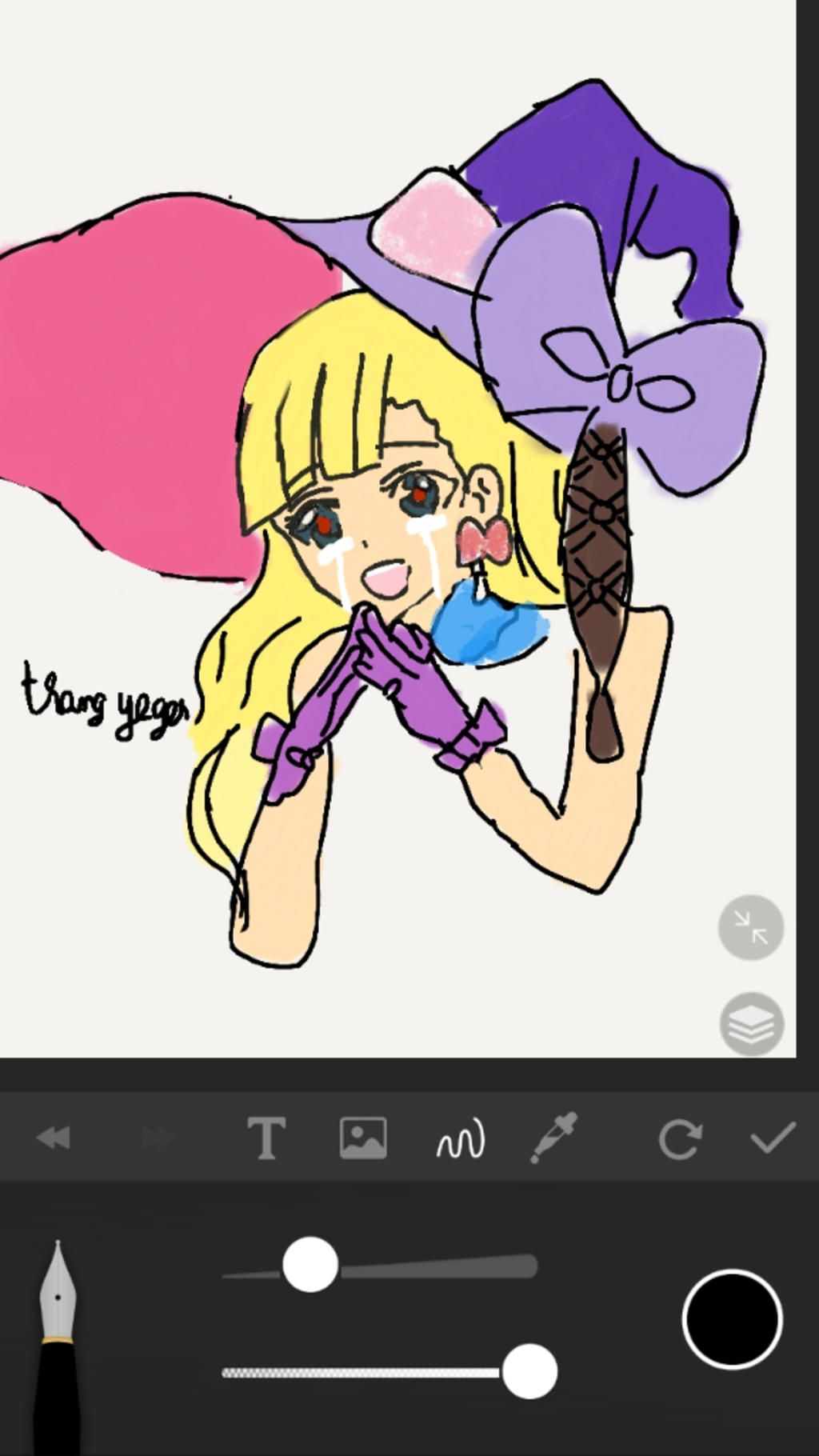Viewport: 819px width, 1456px height.
Task: Undo the last stroke
Action: pos(54,1138)
